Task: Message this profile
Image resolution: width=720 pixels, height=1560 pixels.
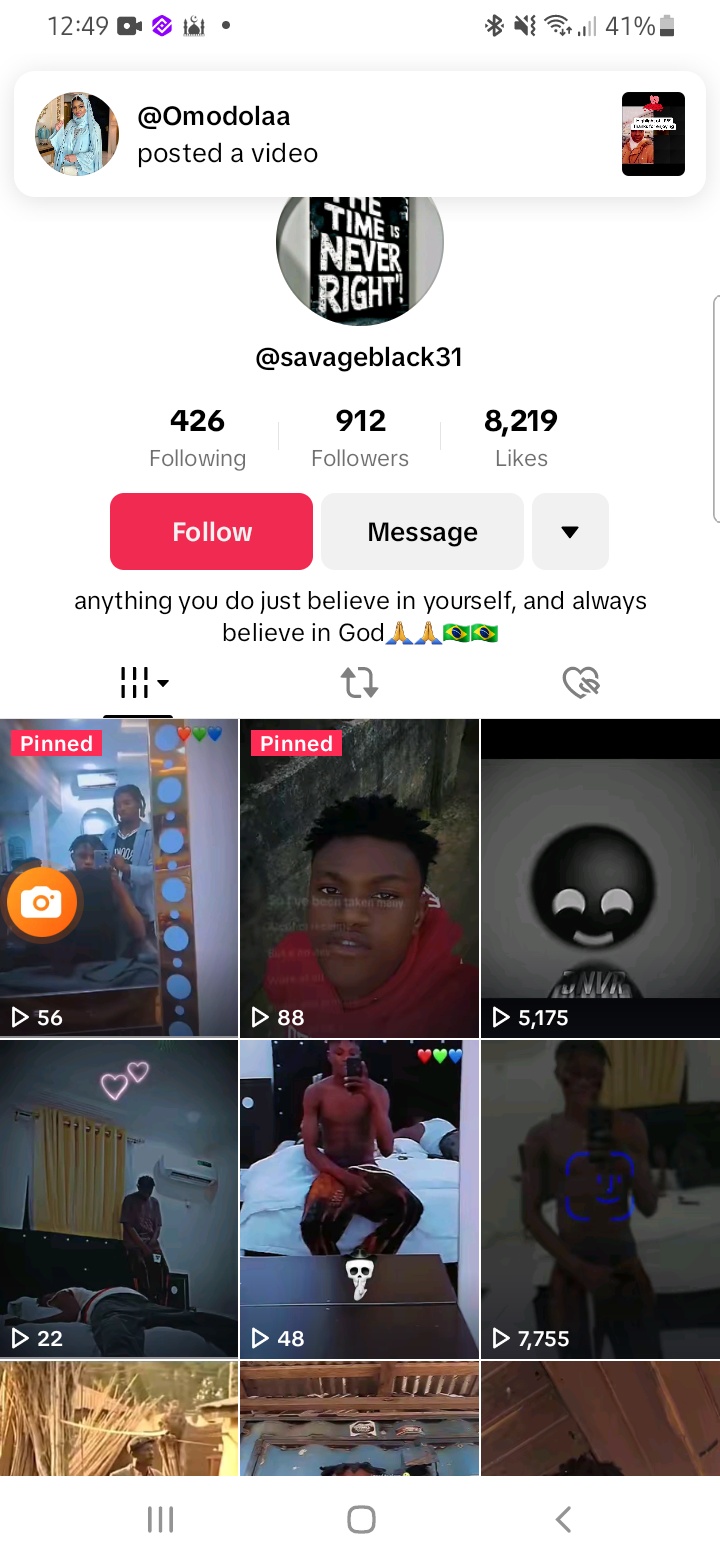Action: [x=422, y=531]
